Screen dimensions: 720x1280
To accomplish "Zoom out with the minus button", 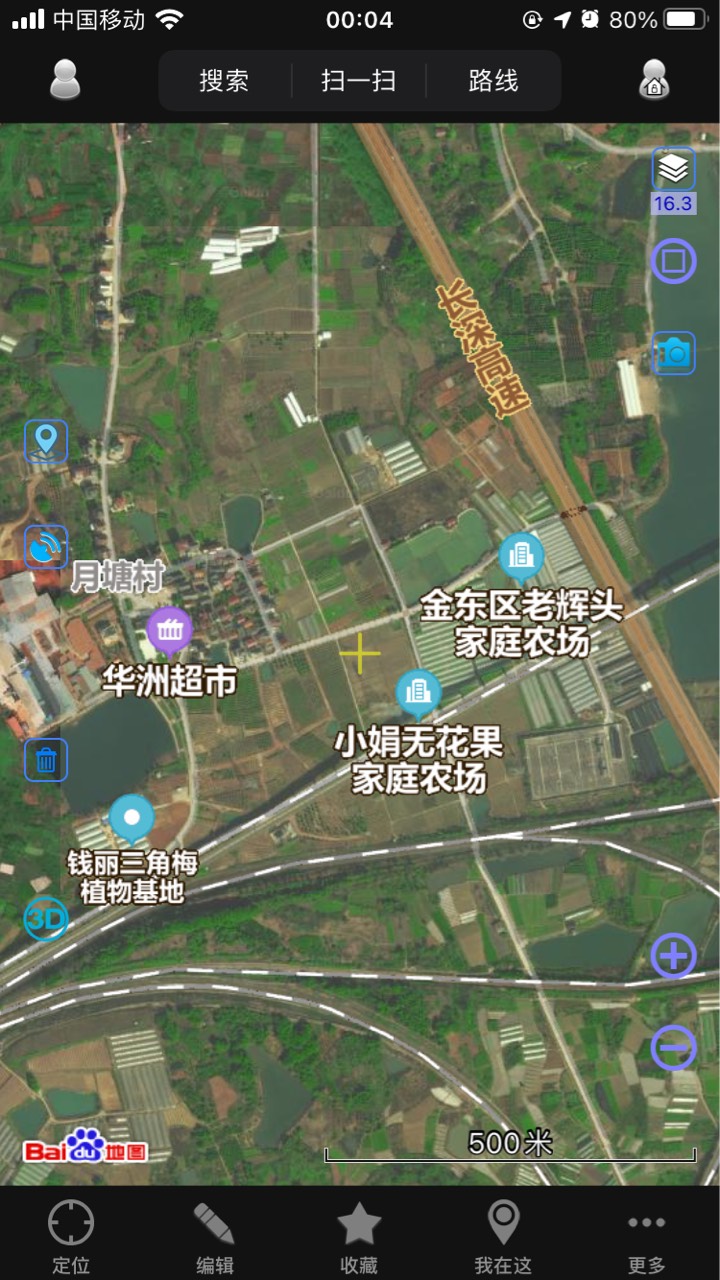I will pyautogui.click(x=673, y=1048).
